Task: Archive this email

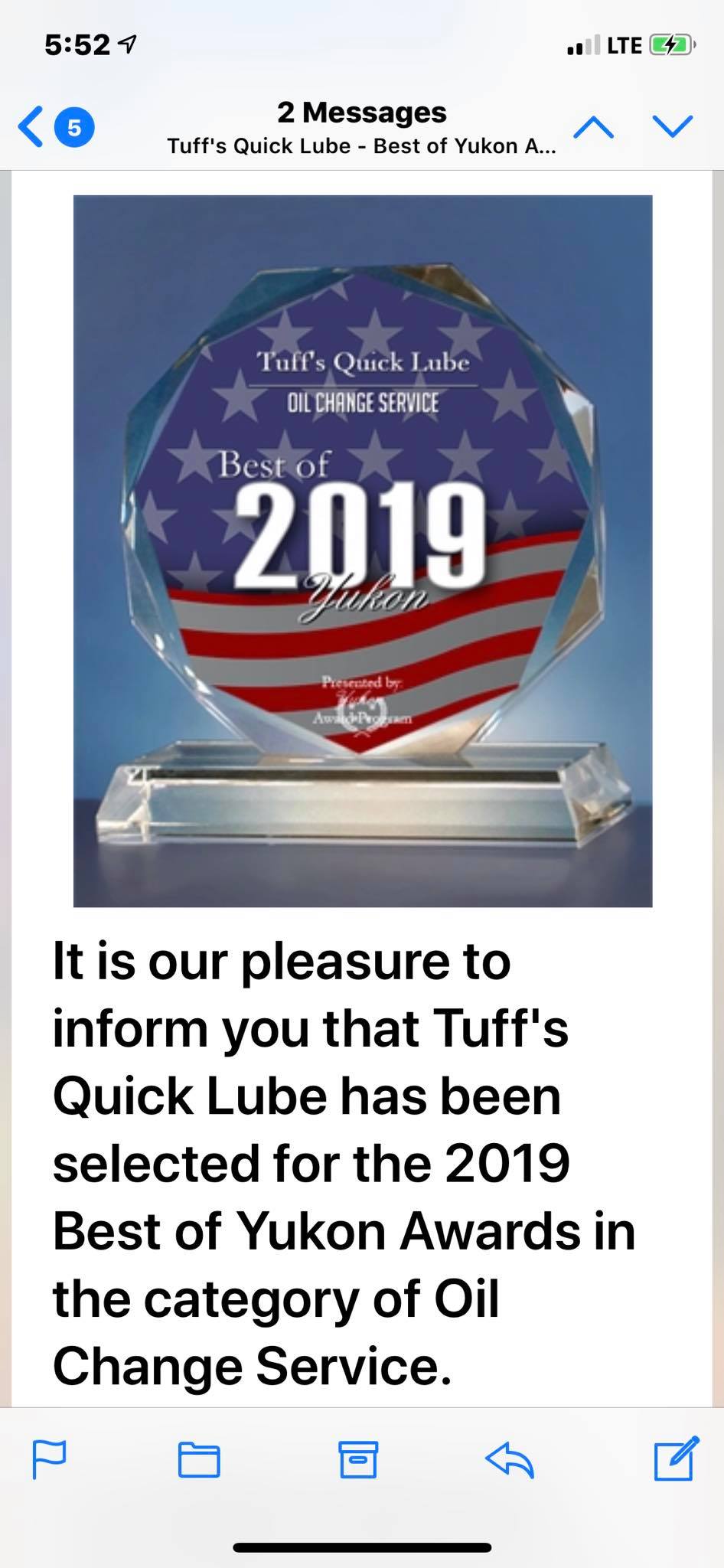Action: click(x=357, y=1459)
